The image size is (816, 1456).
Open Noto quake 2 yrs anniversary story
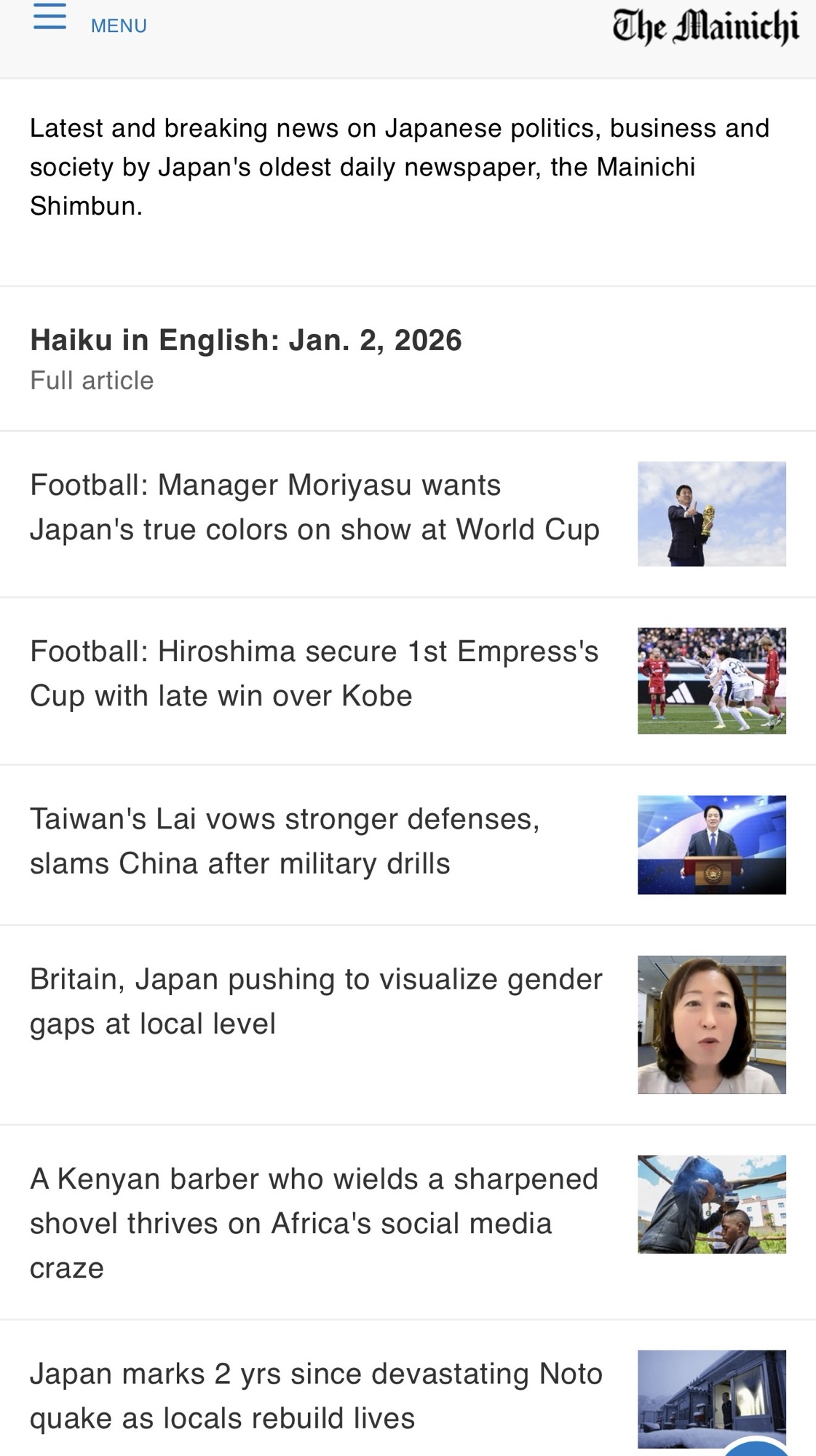click(316, 1396)
